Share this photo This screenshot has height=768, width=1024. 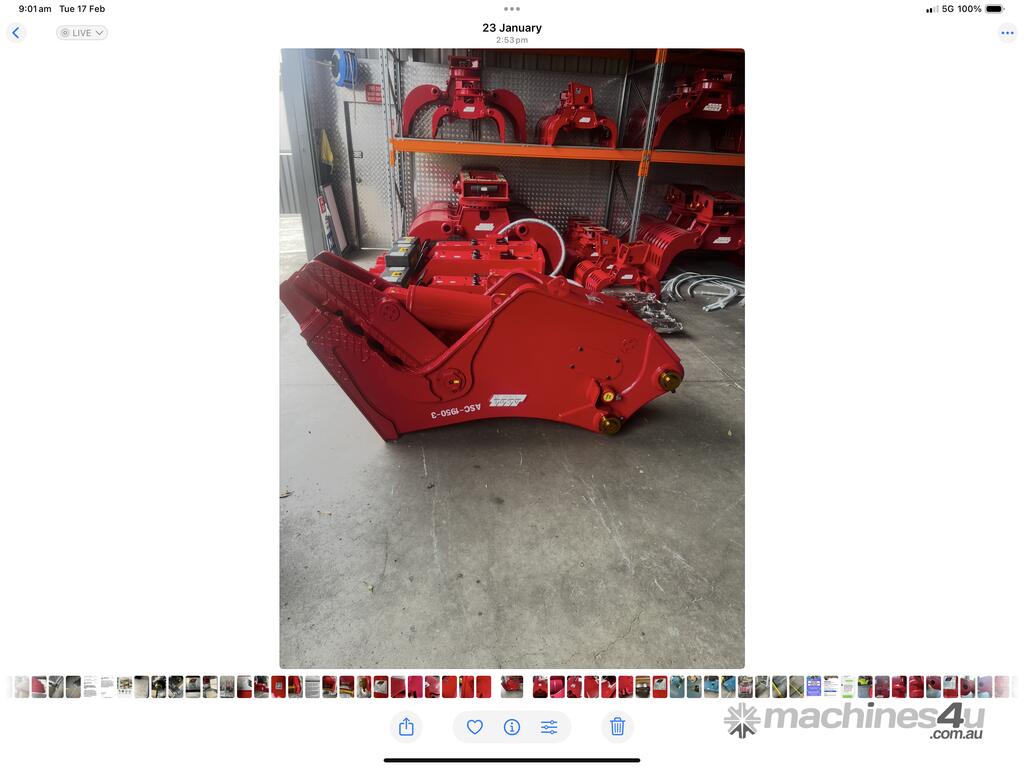[406, 727]
